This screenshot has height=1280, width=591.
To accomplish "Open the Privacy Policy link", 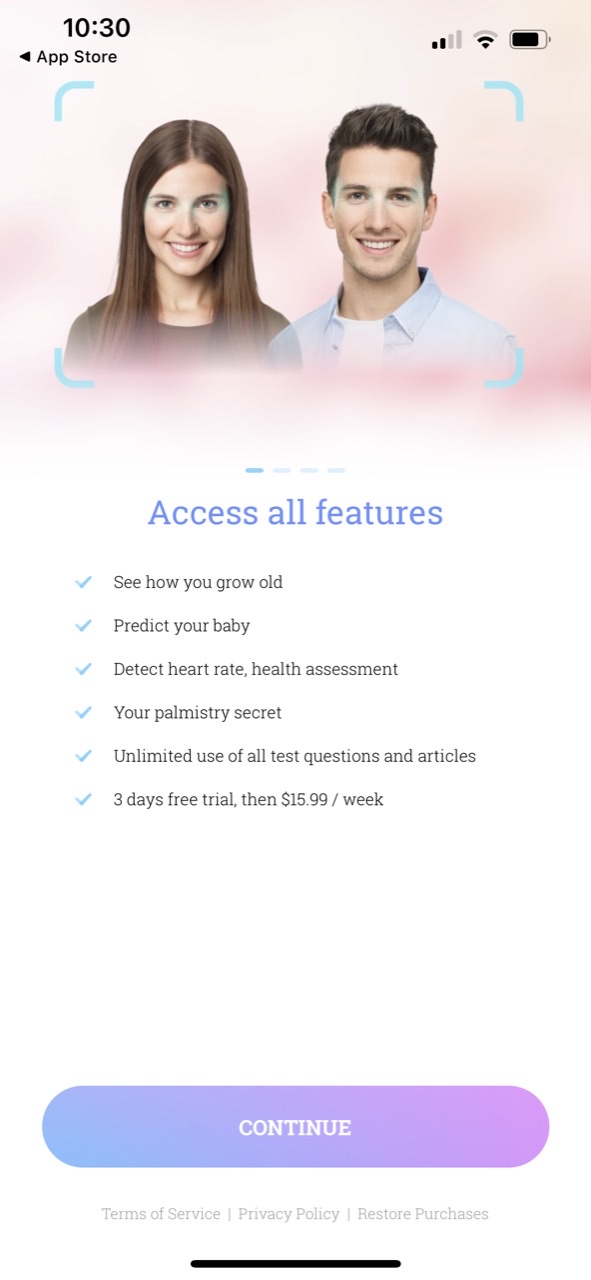I will pos(289,1214).
